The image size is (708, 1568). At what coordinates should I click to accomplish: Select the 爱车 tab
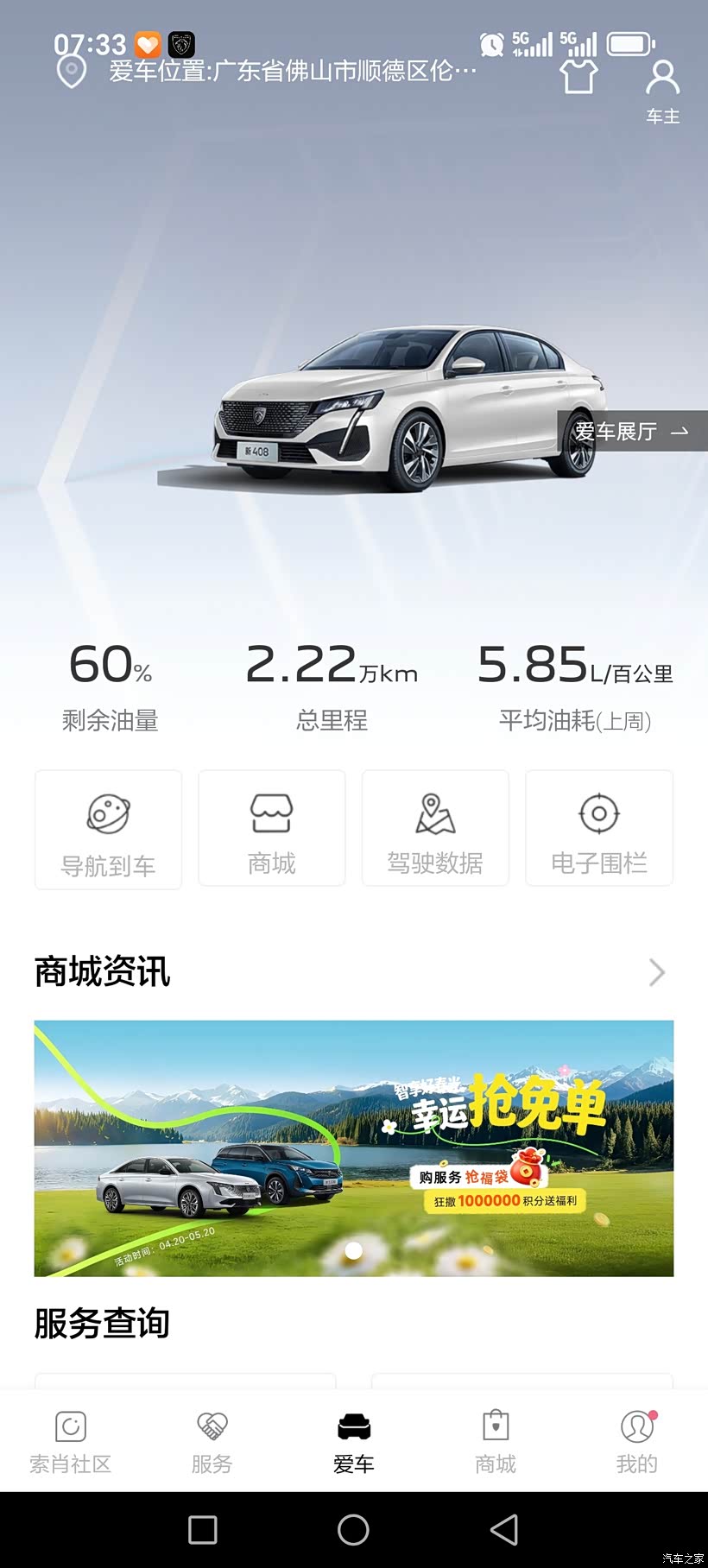[354, 1442]
